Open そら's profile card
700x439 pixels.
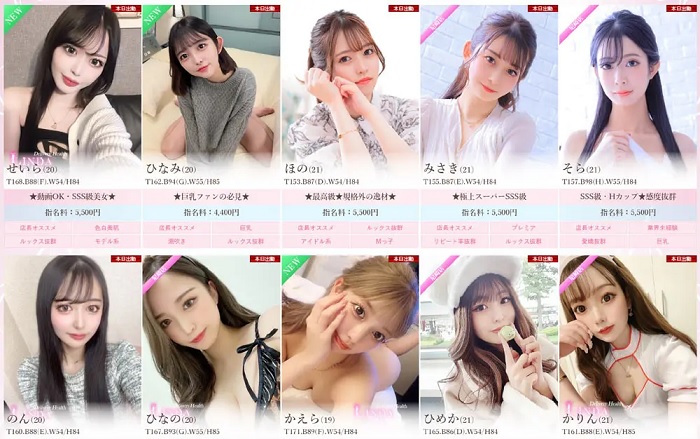tap(627, 90)
